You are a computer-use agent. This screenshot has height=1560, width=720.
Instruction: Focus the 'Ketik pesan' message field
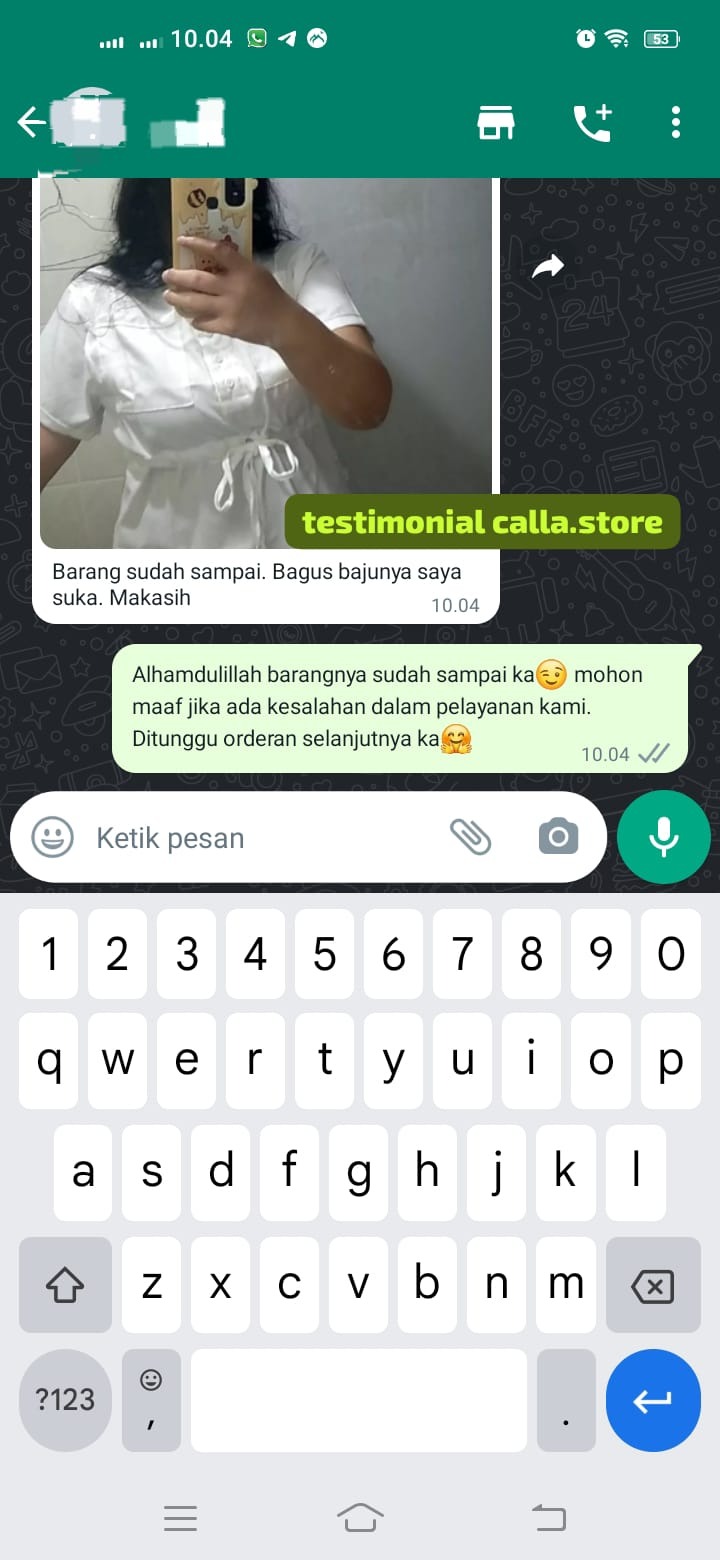(x=260, y=838)
